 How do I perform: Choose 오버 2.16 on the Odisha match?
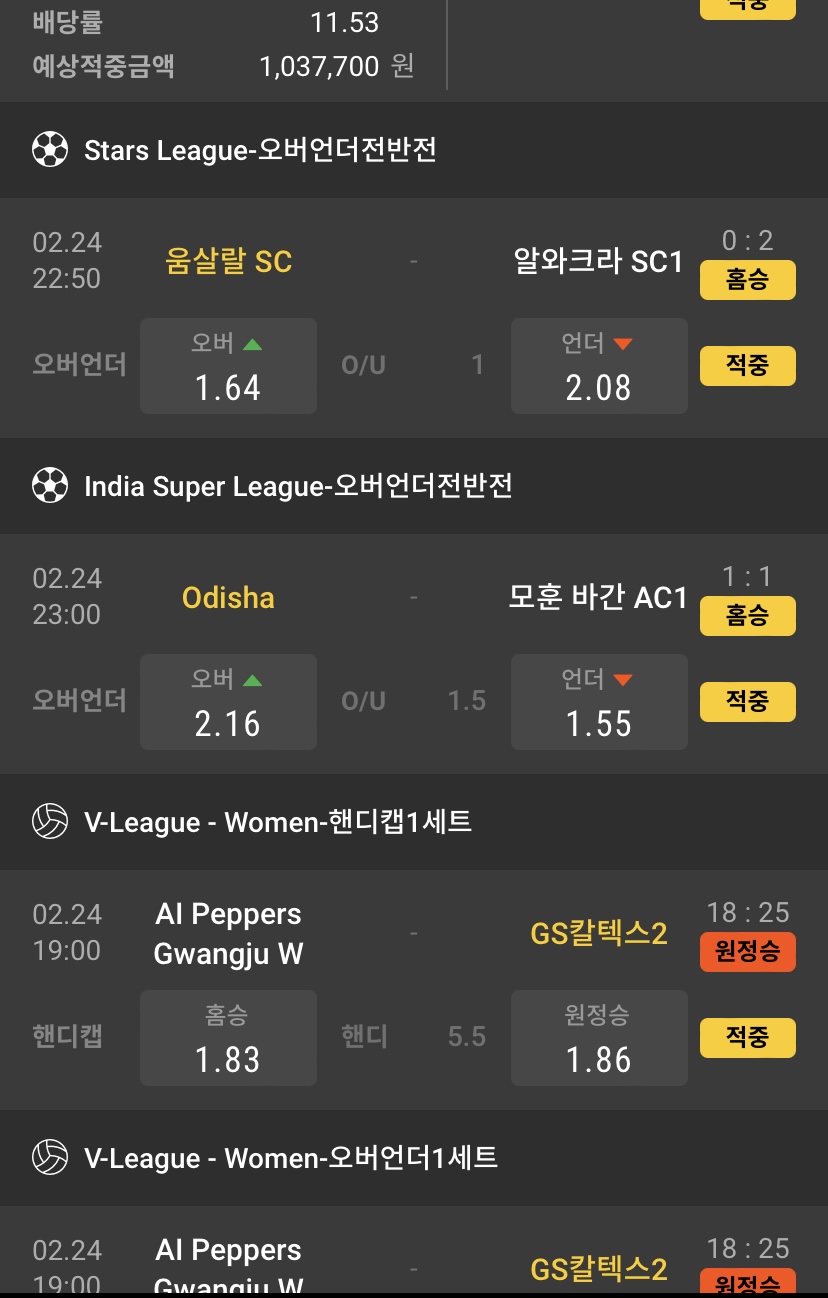(228, 702)
